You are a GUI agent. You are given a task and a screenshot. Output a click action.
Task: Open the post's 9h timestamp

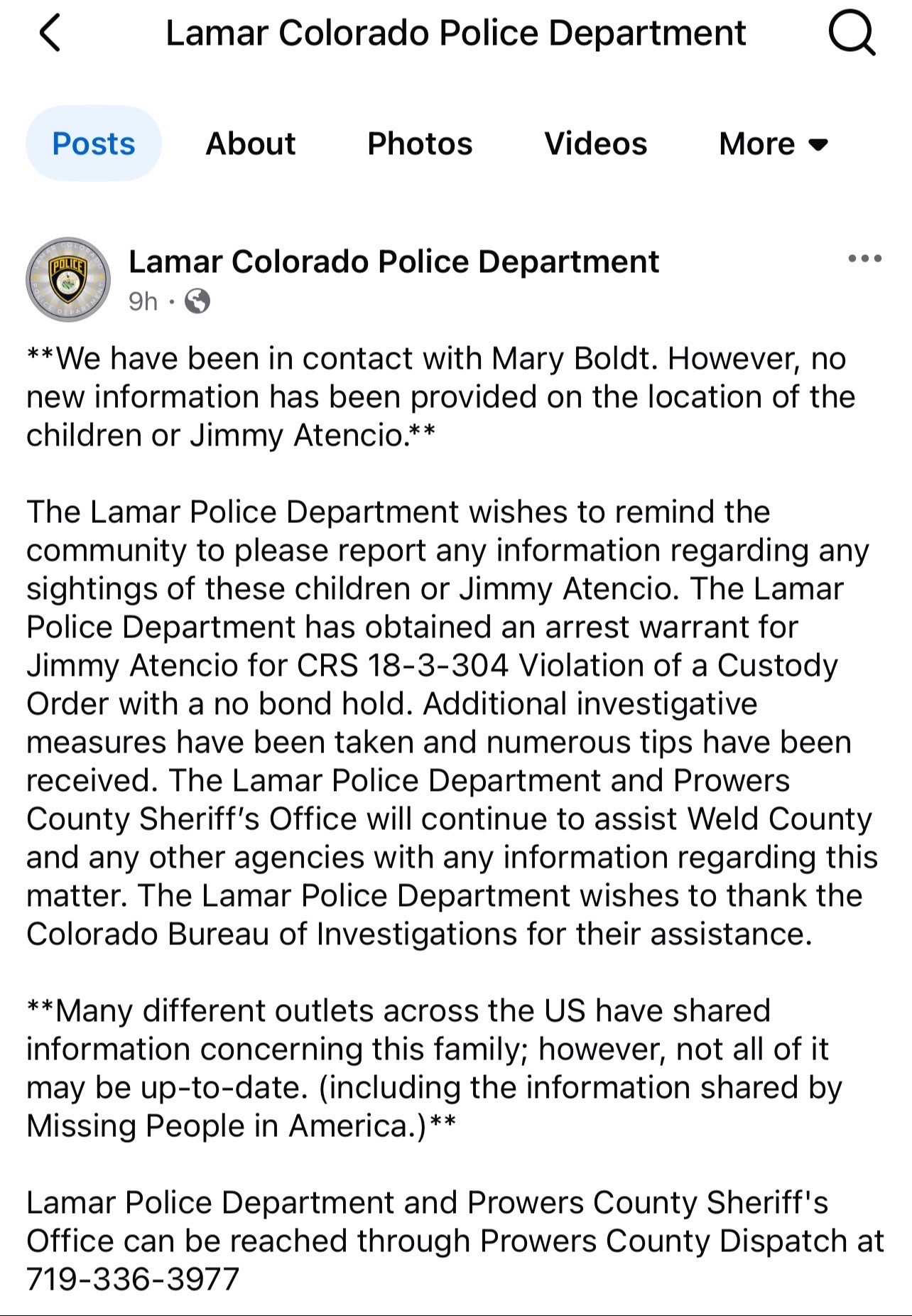143,302
